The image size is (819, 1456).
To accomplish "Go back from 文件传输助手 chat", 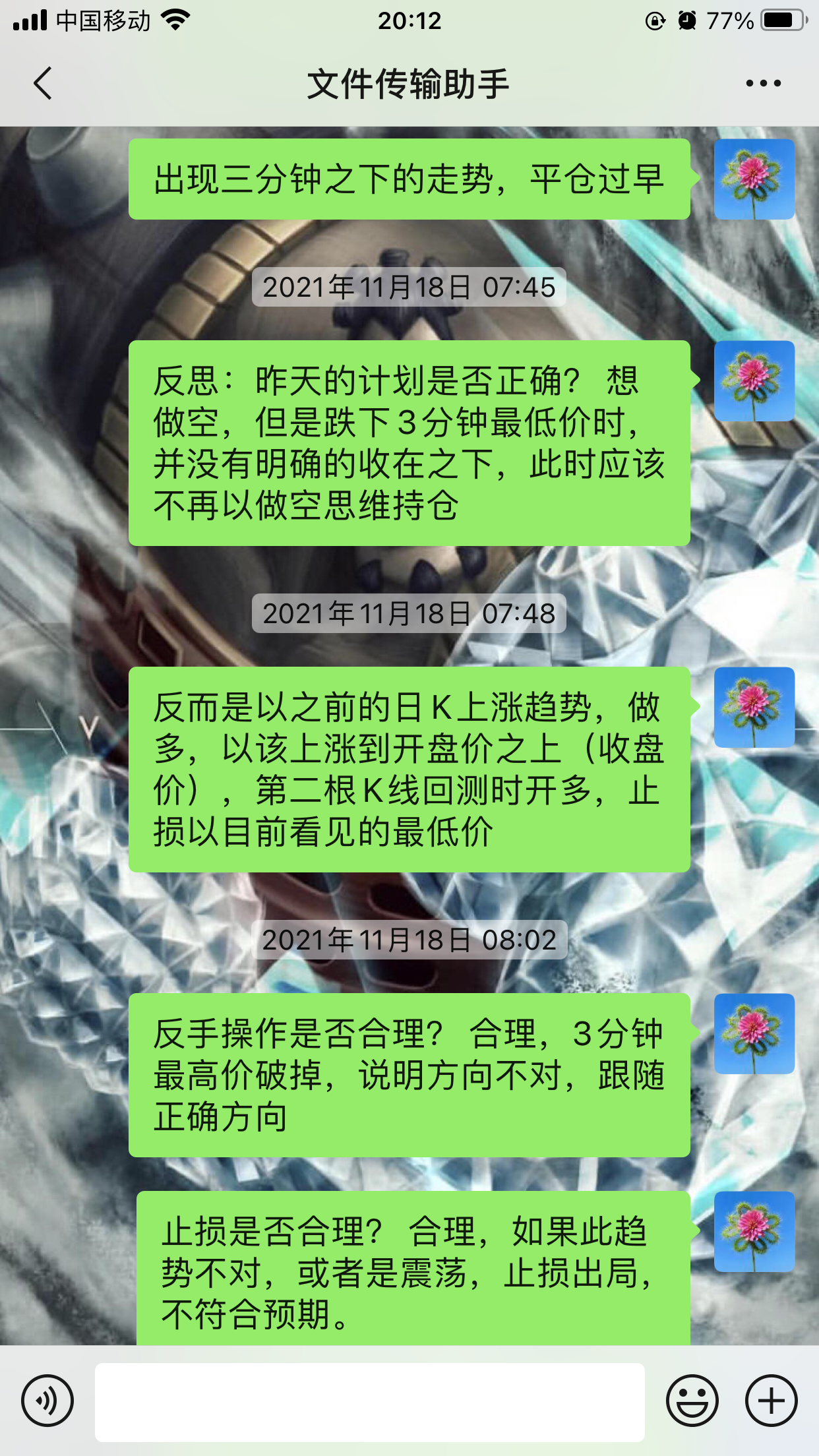I will (43, 84).
